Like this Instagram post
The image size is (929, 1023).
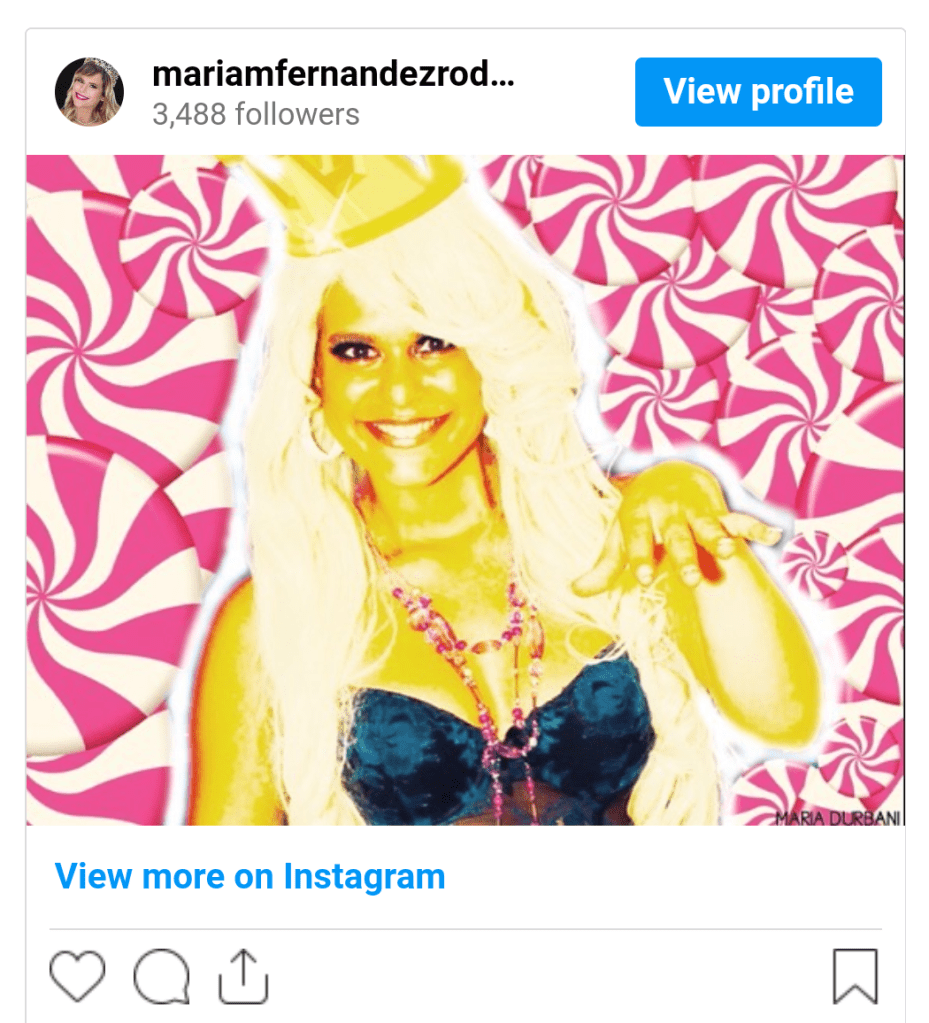click(77, 975)
